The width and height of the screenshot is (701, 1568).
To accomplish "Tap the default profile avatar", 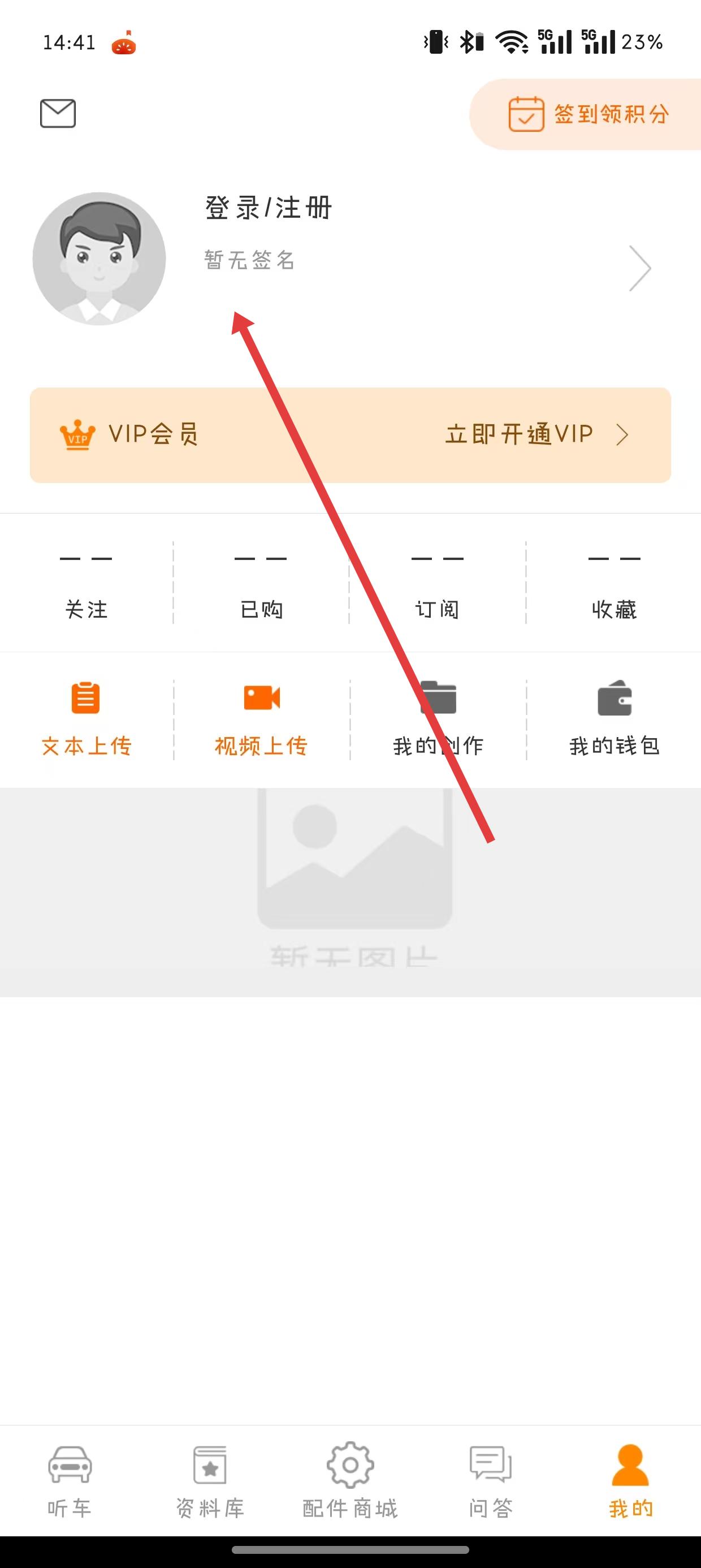I will pos(99,259).
